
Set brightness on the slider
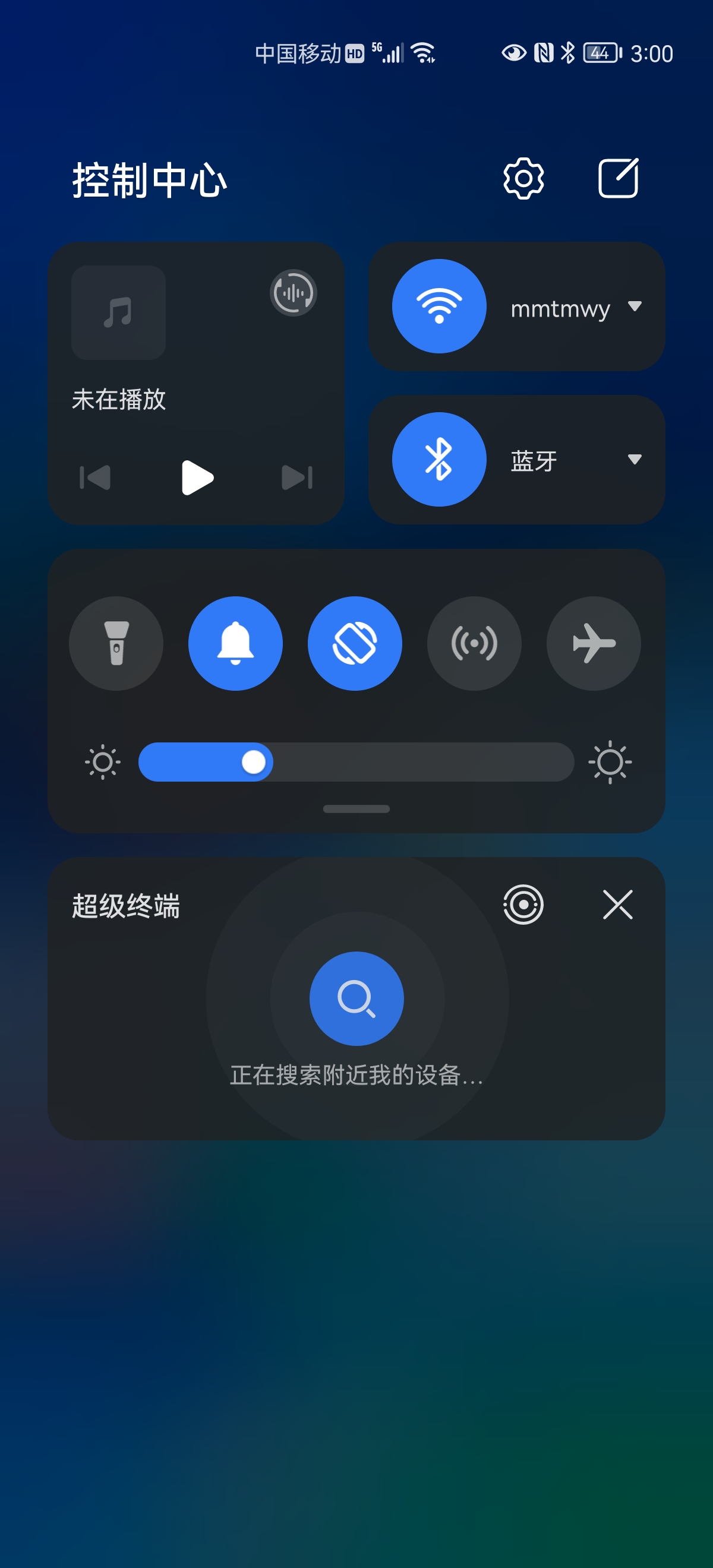tap(356, 762)
